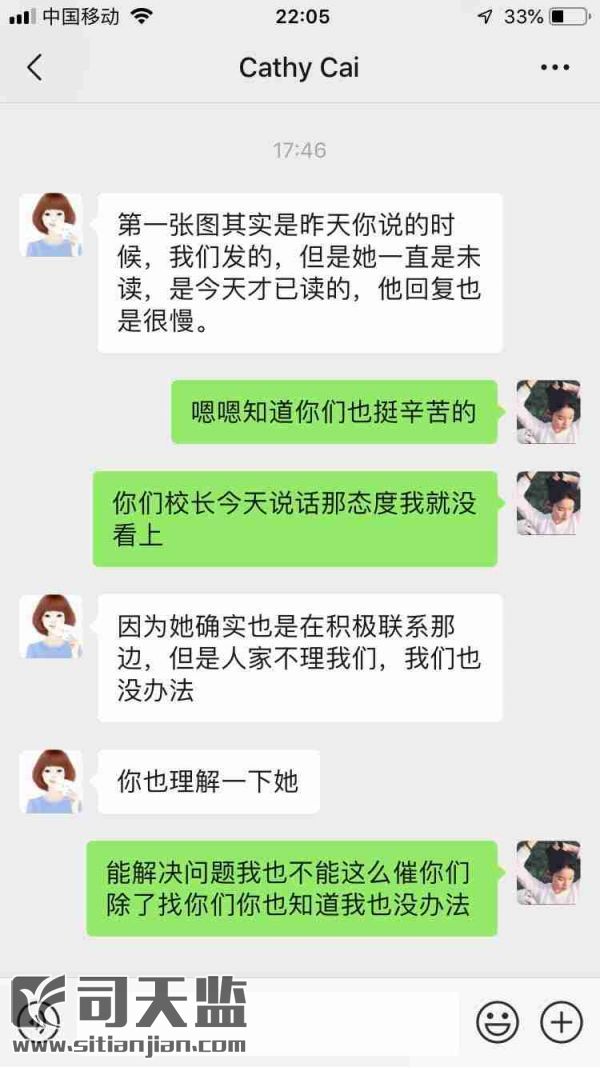Open the emoji sticker panel
The width and height of the screenshot is (600, 1068).
[497, 1022]
